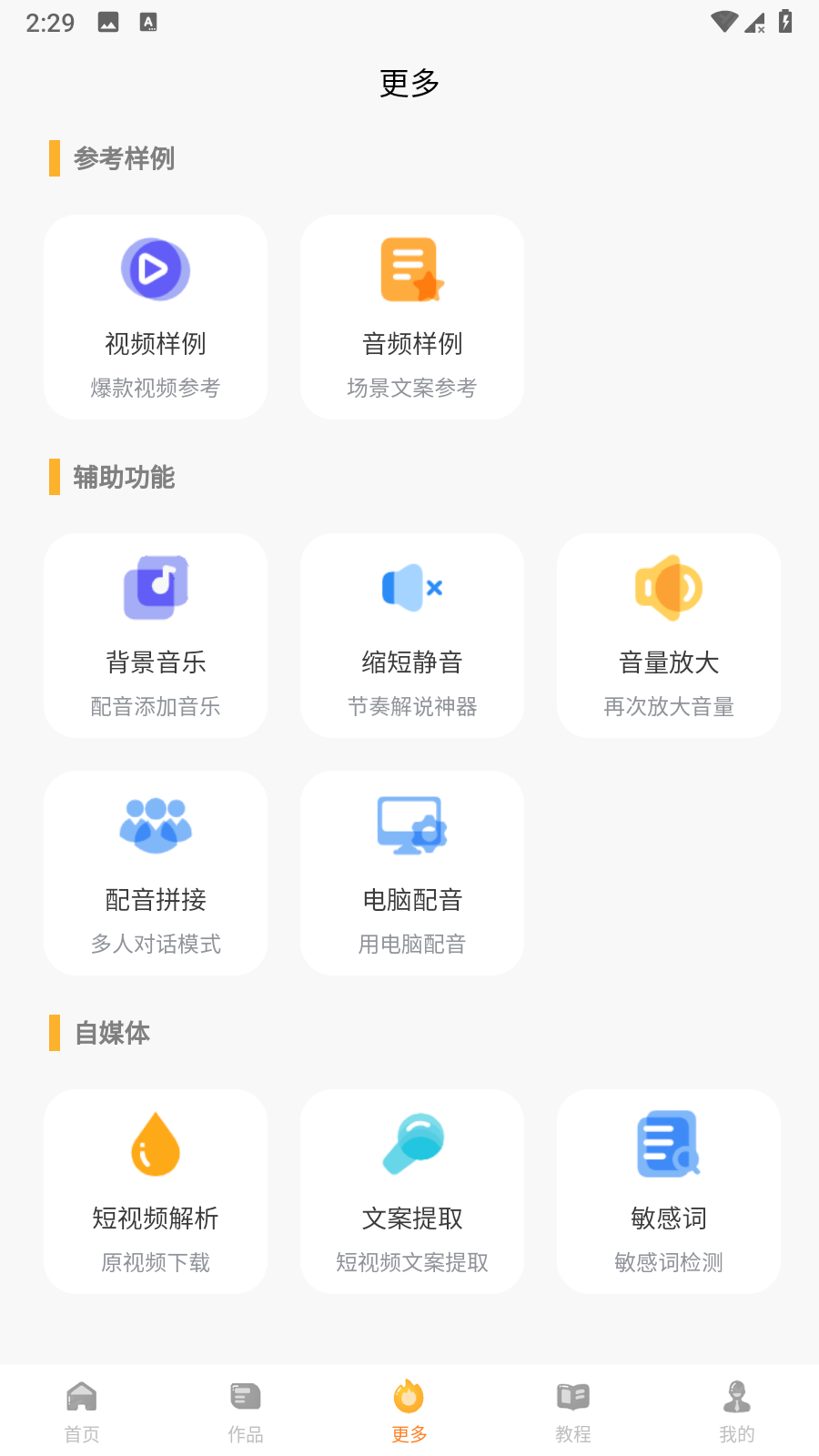This screenshot has height=1456, width=819.
Task: Tap the image notification icon in status bar
Action: pyautogui.click(x=107, y=22)
